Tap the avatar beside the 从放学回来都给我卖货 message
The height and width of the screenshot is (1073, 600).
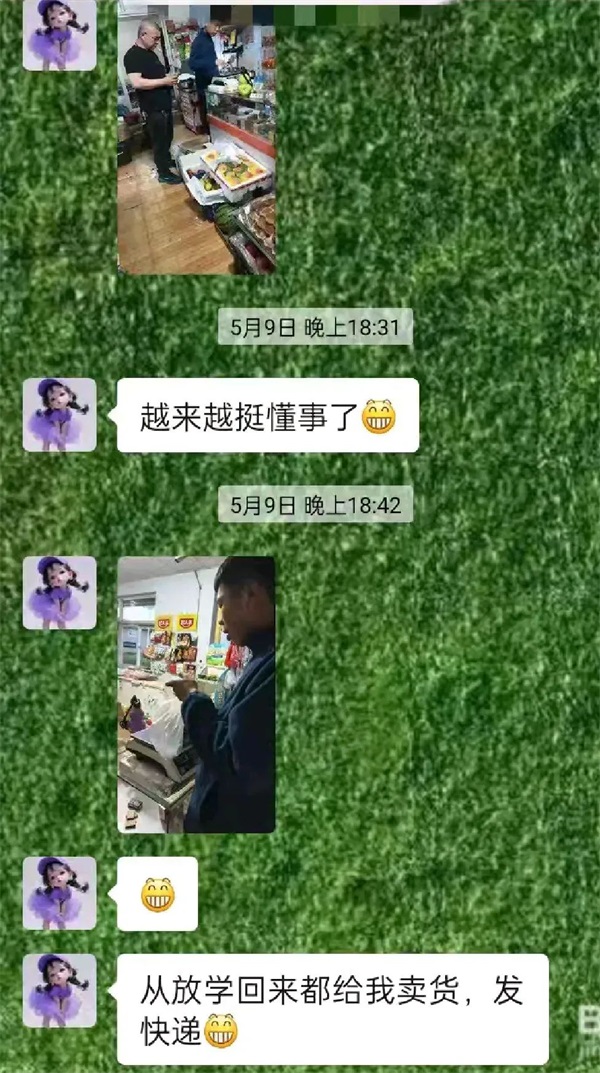coord(60,990)
